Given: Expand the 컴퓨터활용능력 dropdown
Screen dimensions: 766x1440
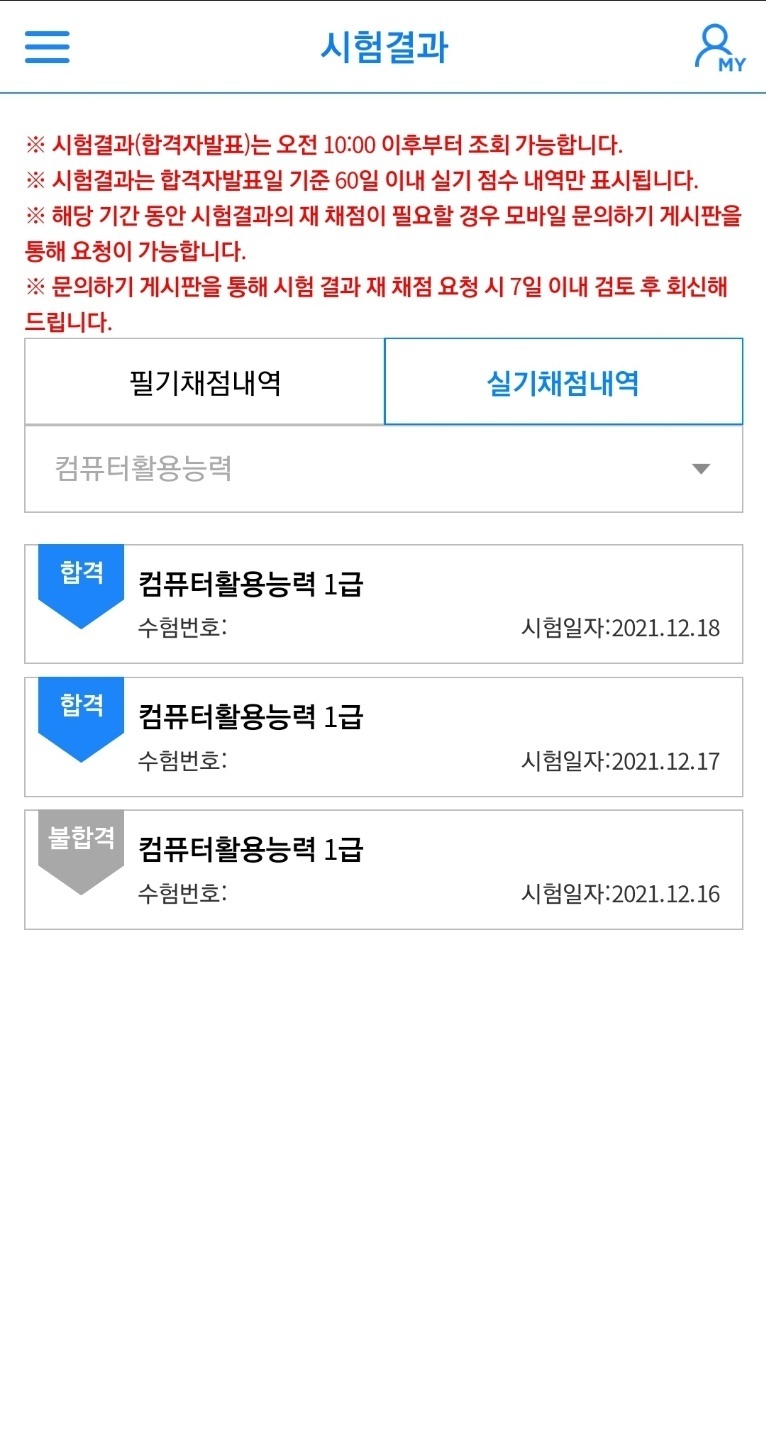Looking at the screenshot, I should (x=383, y=469).
